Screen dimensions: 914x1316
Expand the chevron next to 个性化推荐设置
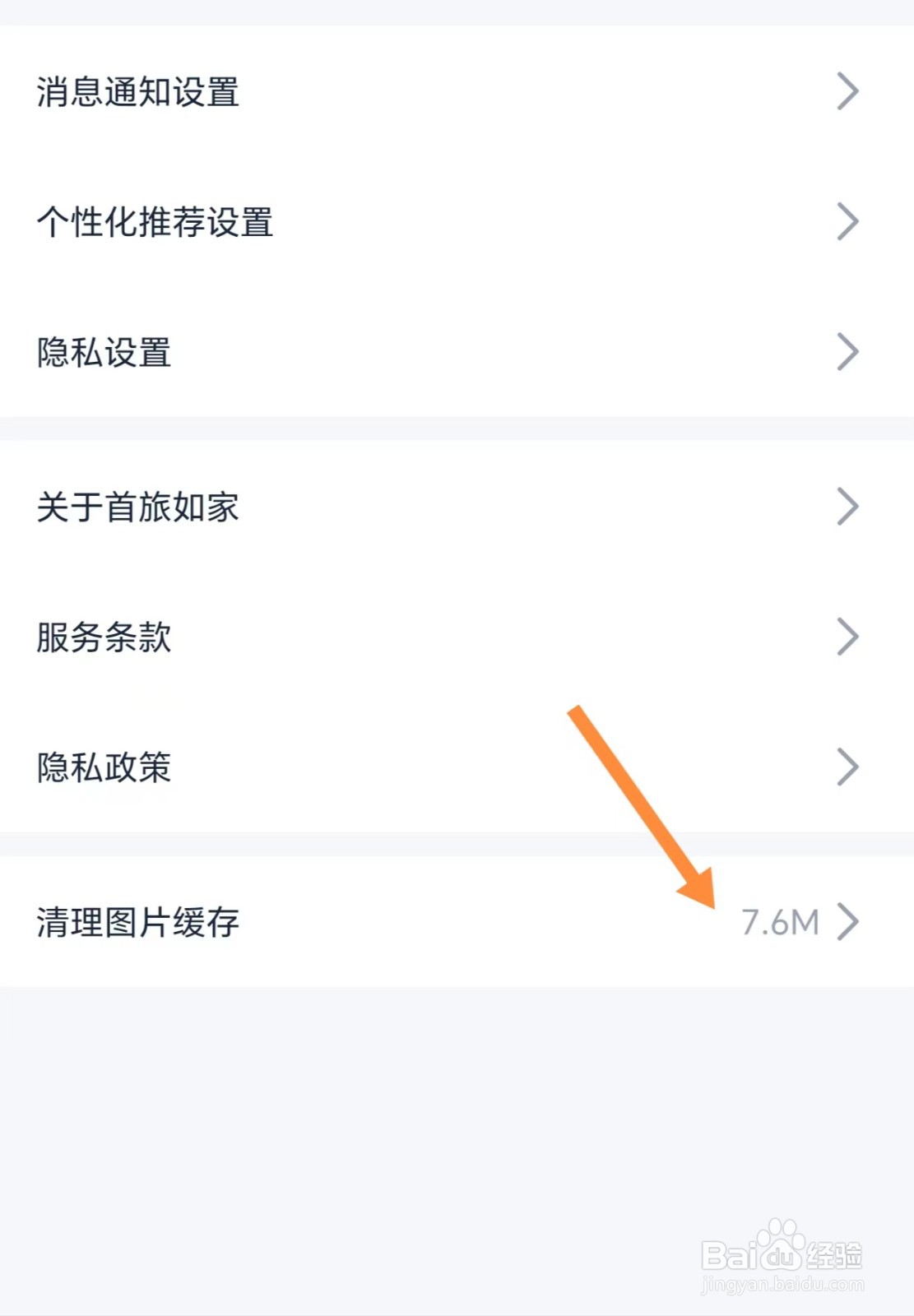pyautogui.click(x=848, y=220)
